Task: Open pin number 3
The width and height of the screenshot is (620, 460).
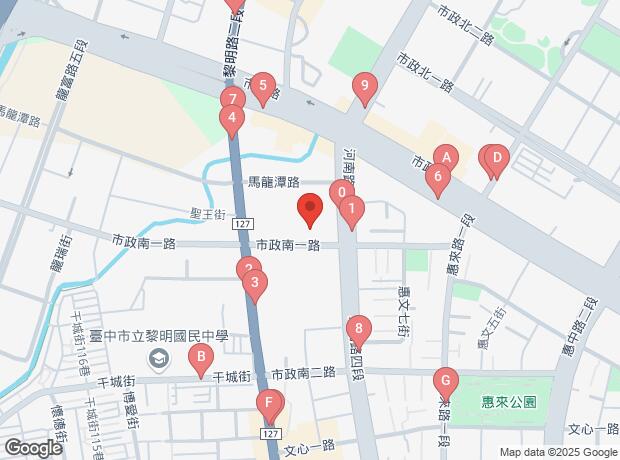Action: [256, 284]
